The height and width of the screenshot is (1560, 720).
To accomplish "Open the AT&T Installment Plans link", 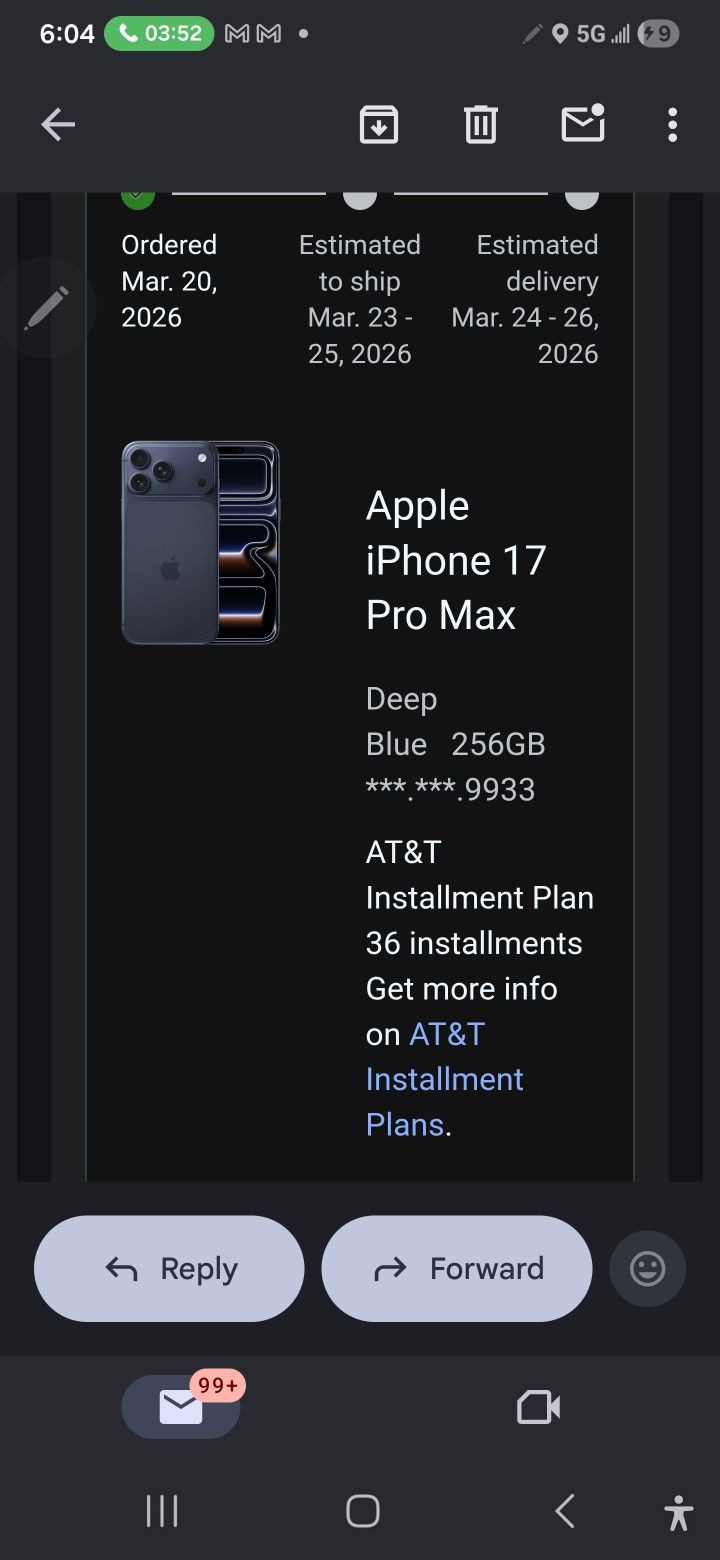I will pyautogui.click(x=444, y=1079).
